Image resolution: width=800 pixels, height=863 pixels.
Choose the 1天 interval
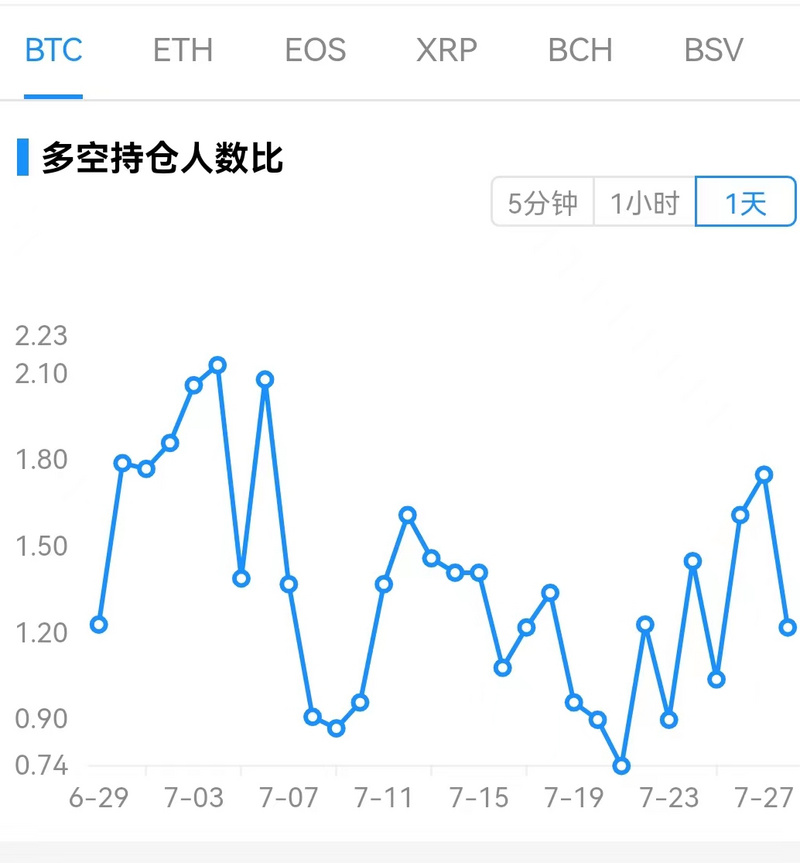click(745, 203)
